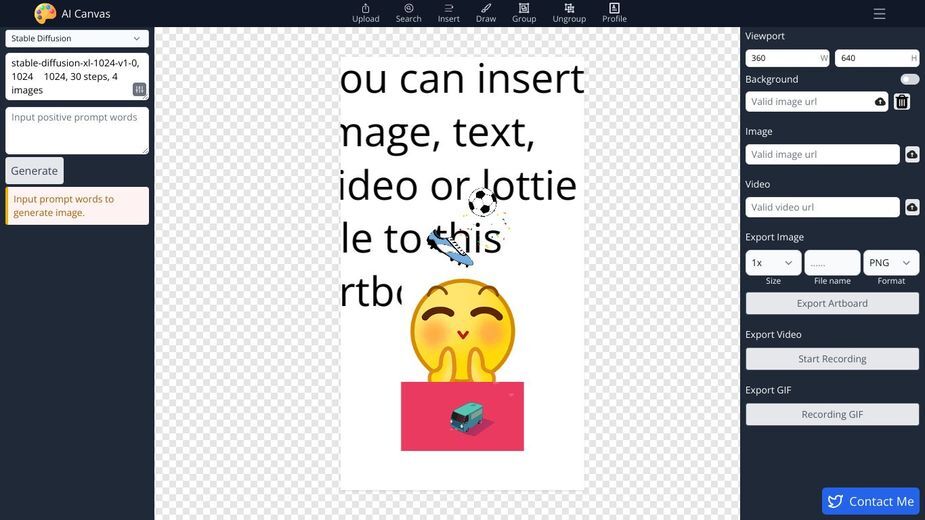Expand the Stable Diffusion model dropdown

pos(77,38)
